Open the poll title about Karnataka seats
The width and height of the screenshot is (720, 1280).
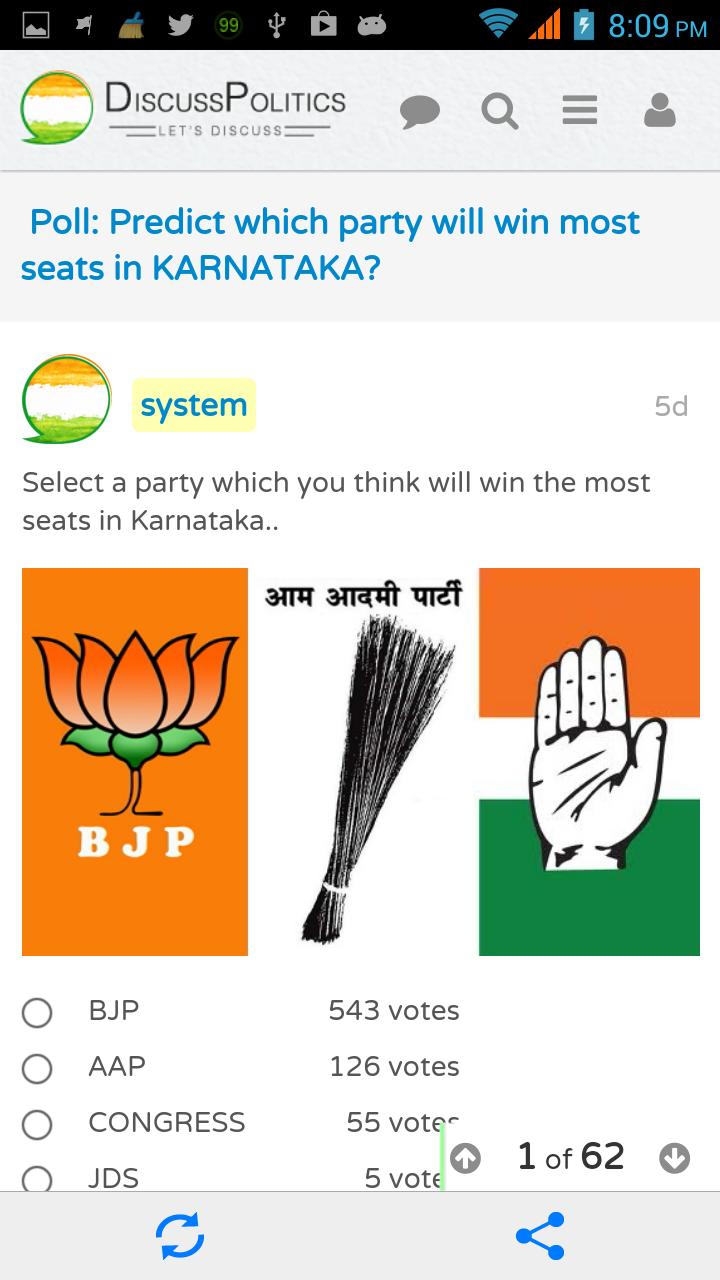point(334,245)
